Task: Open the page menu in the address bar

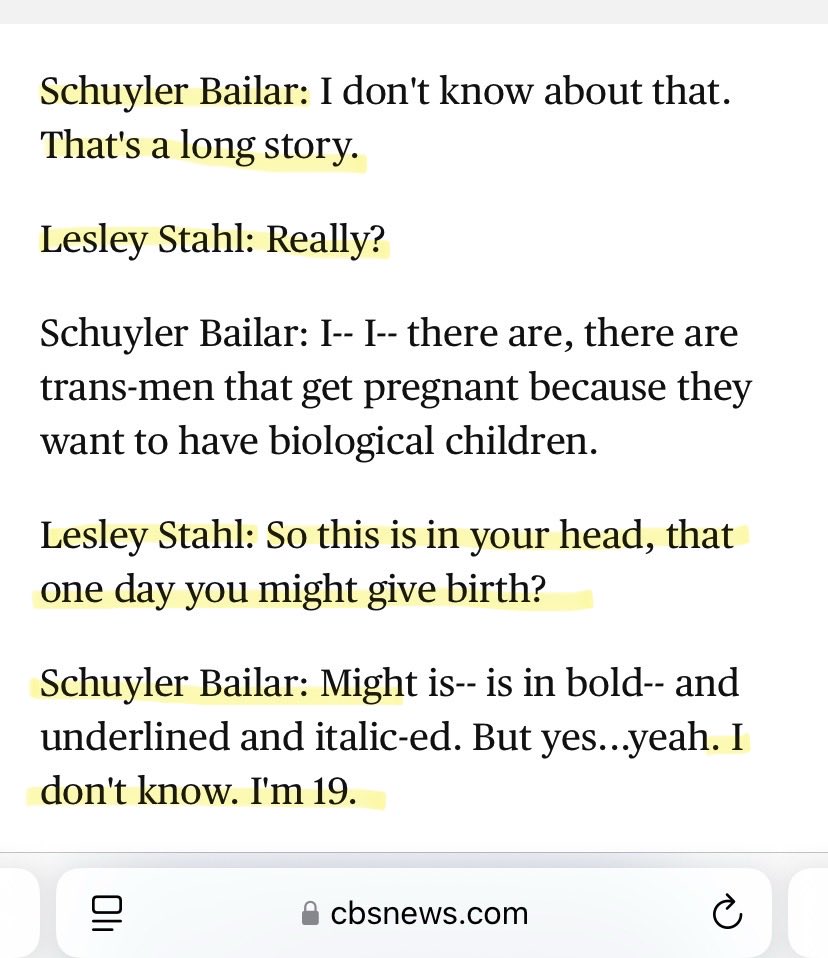Action: click(107, 911)
